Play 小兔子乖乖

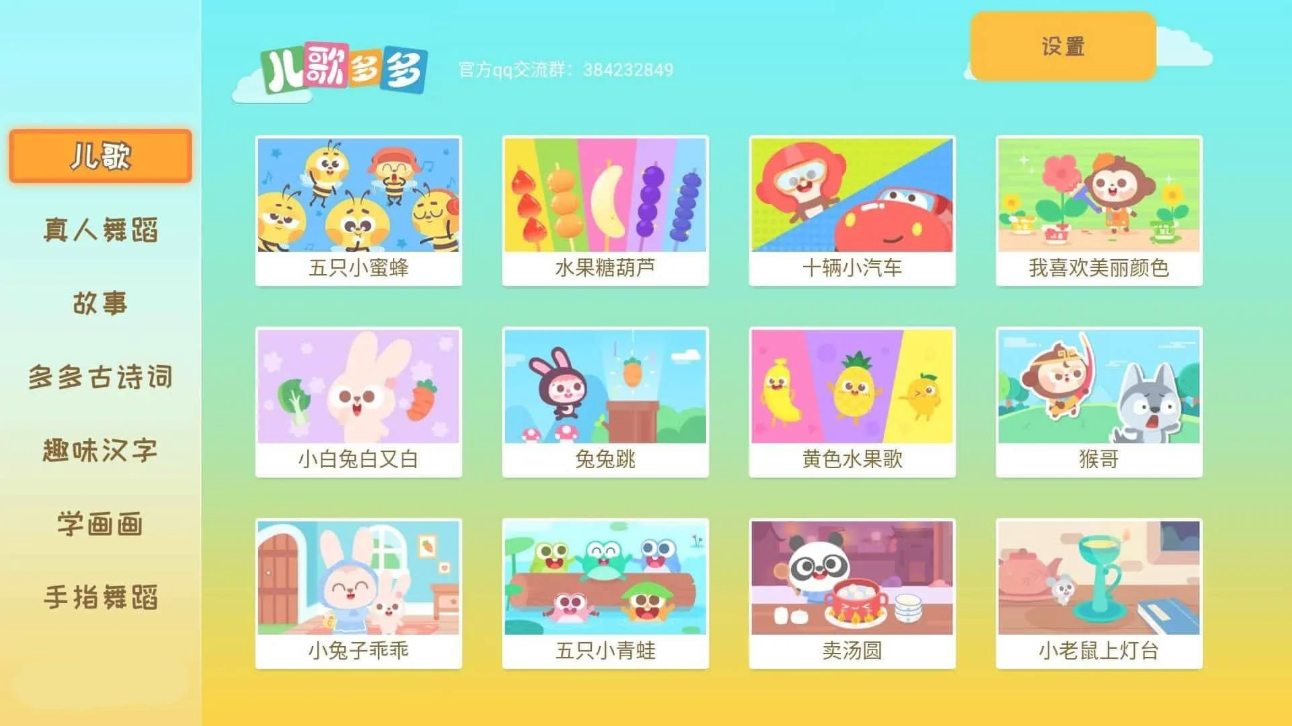coord(358,593)
